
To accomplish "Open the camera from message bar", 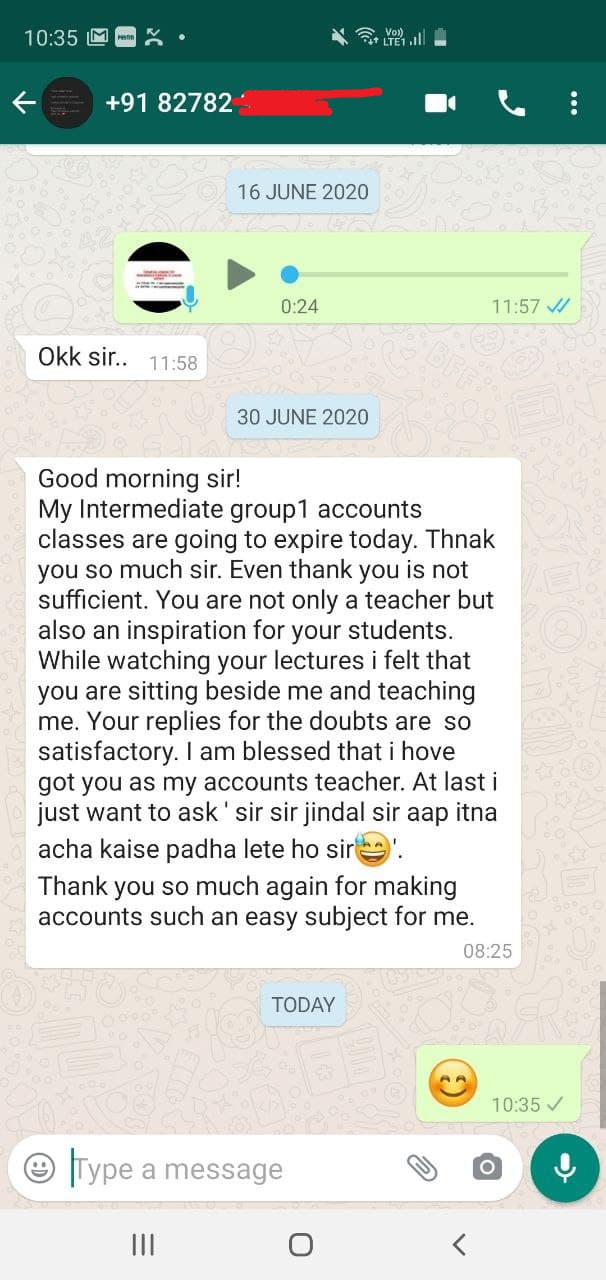I will pos(487,1168).
